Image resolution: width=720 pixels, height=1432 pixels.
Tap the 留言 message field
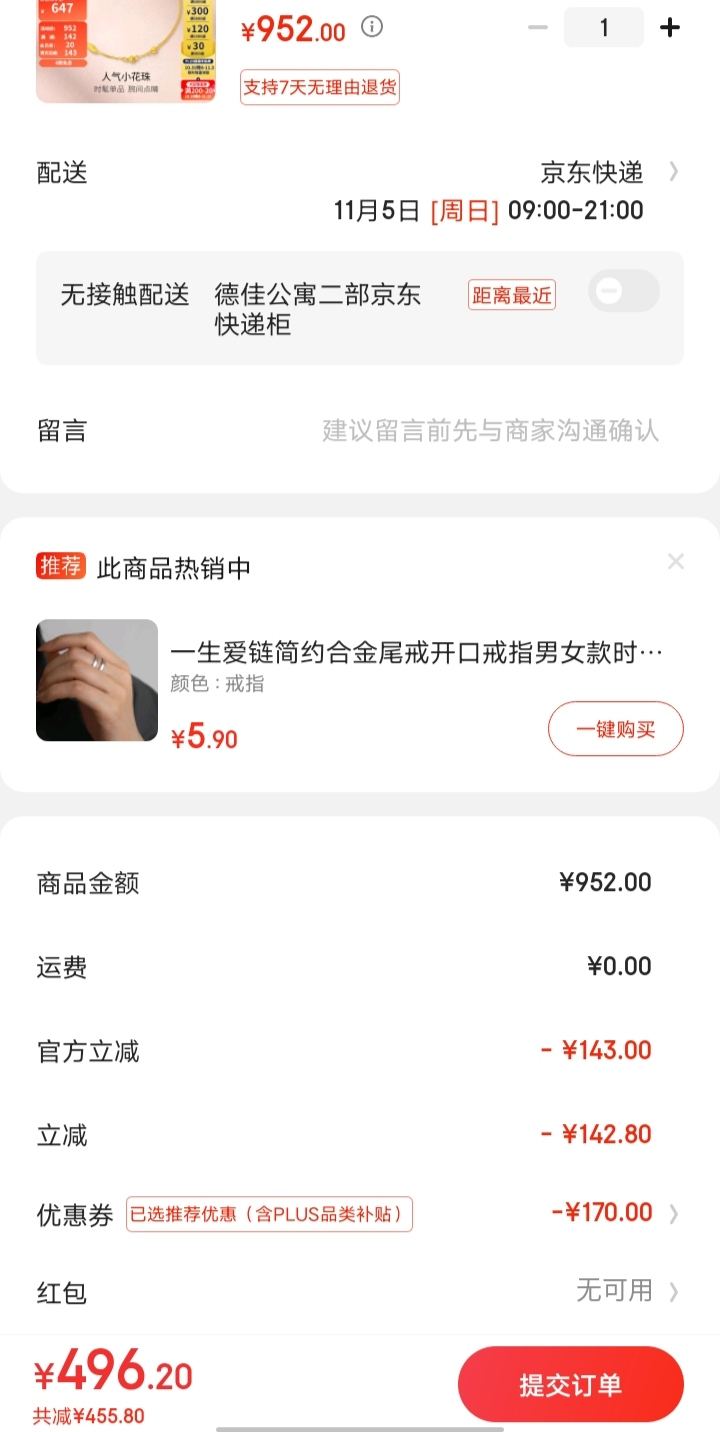tap(360, 431)
